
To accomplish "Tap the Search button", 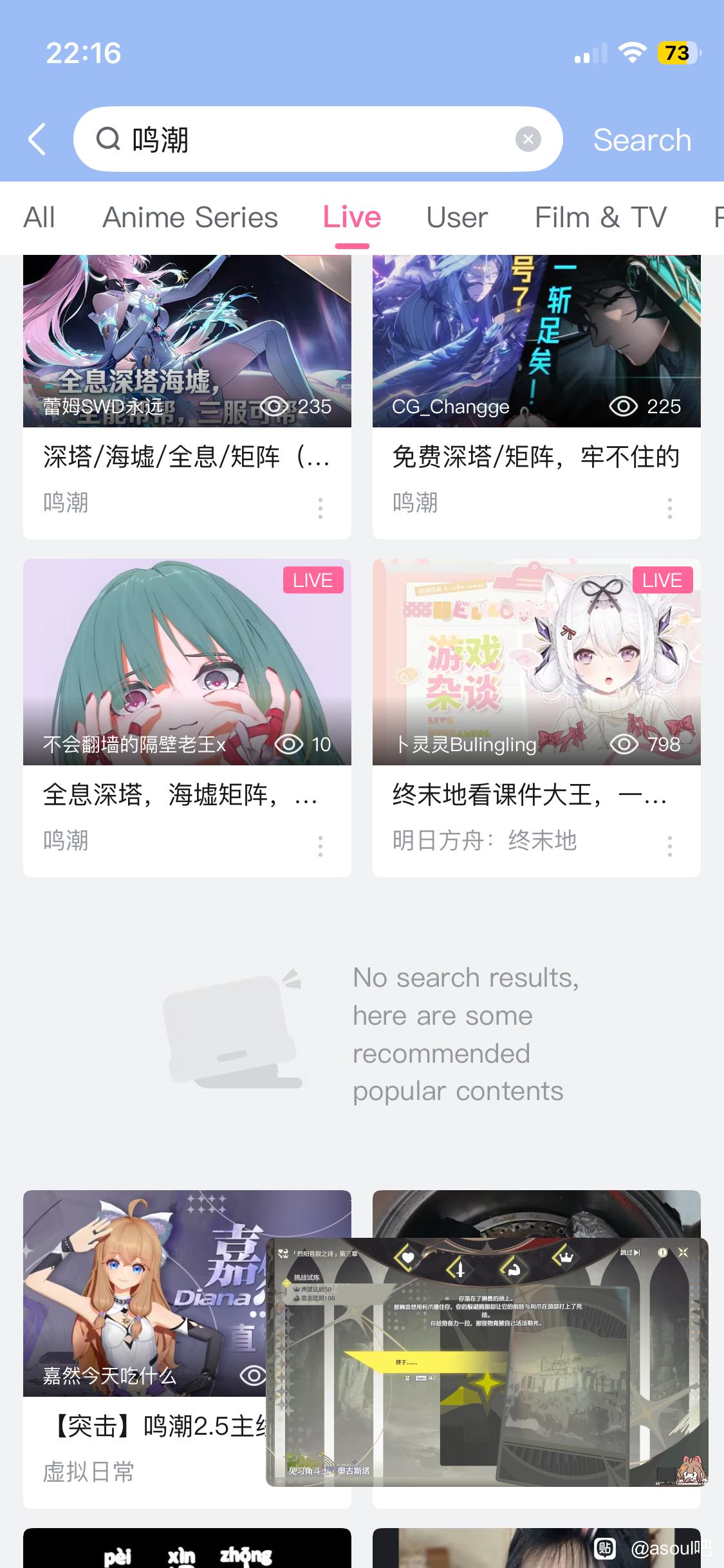I will pos(642,140).
